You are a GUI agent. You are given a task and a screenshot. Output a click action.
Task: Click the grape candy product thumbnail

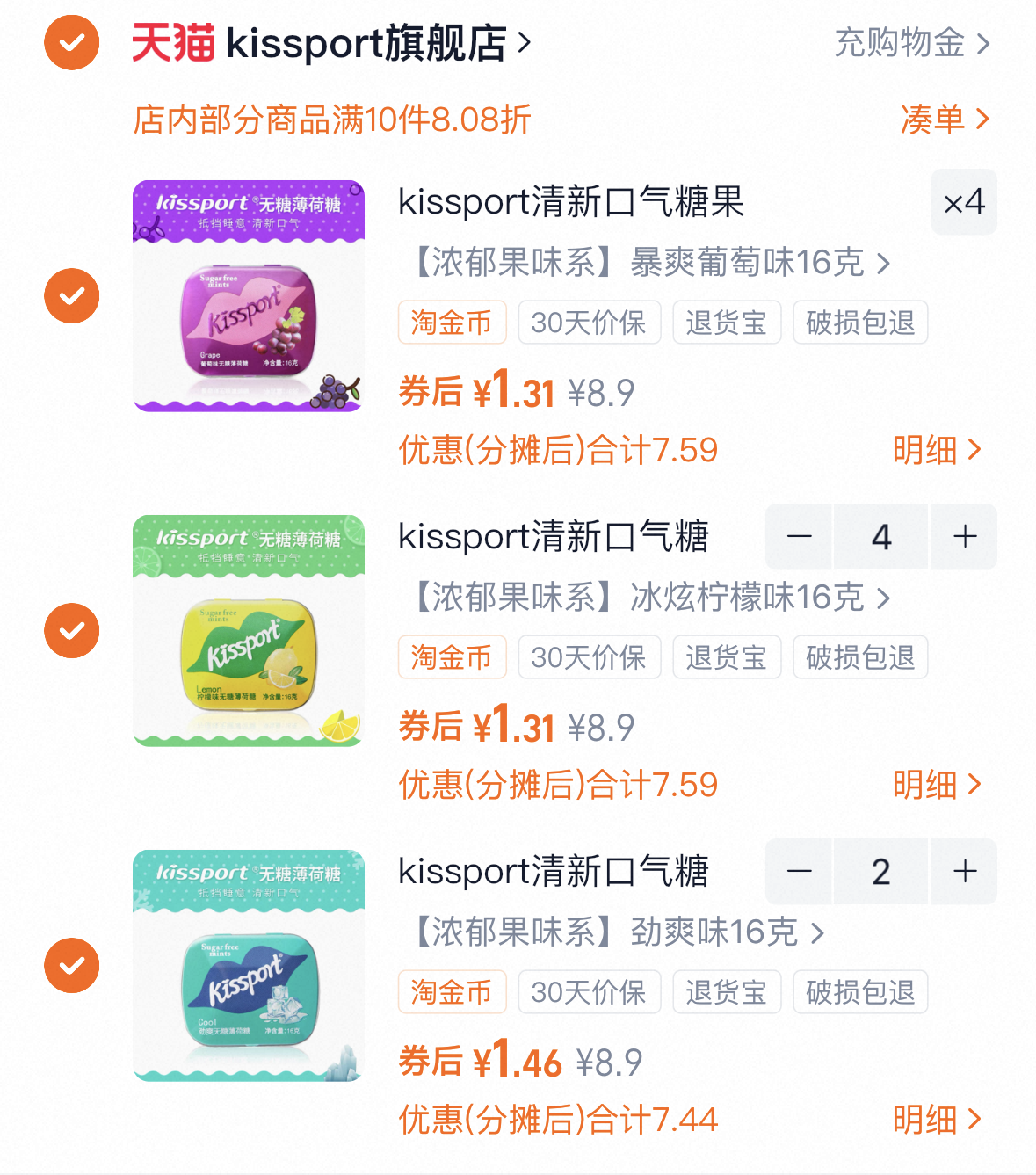(249, 295)
